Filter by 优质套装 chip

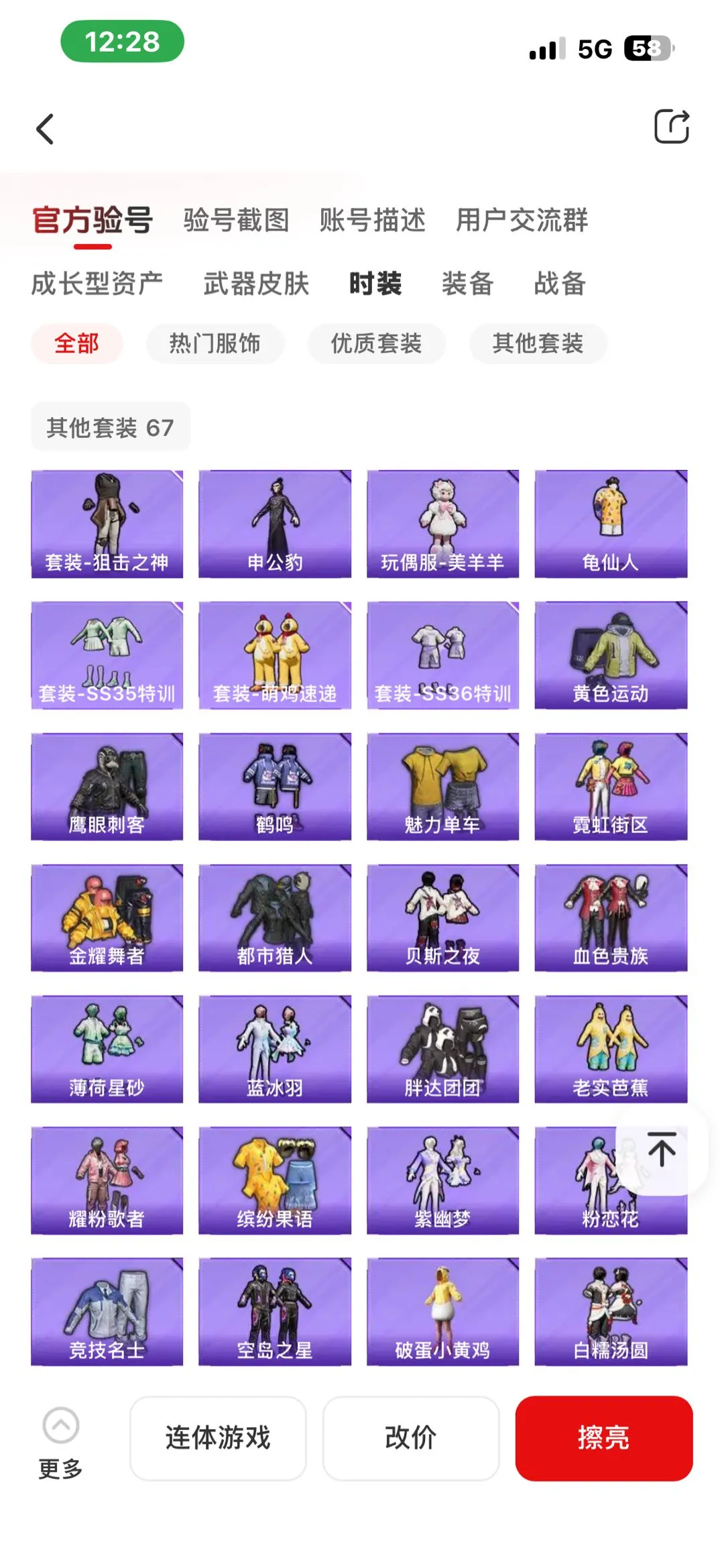pyautogui.click(x=376, y=343)
